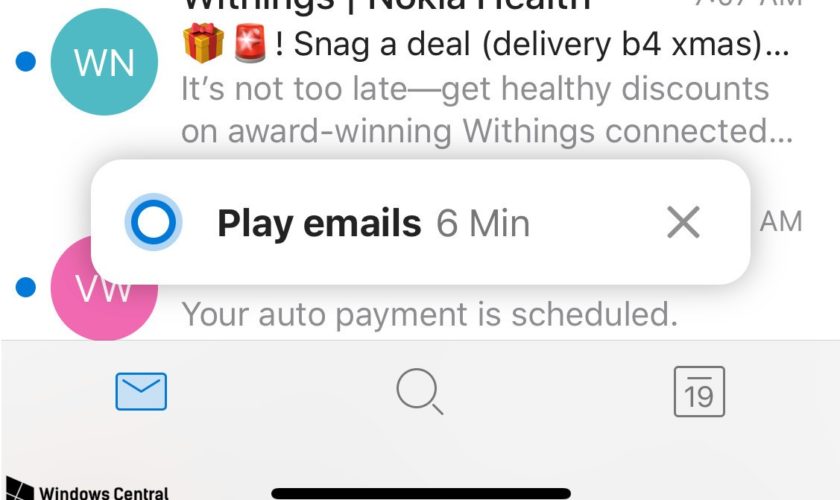Open the Withings Nokia Health email
The height and width of the screenshot is (500, 840).
click(480, 90)
